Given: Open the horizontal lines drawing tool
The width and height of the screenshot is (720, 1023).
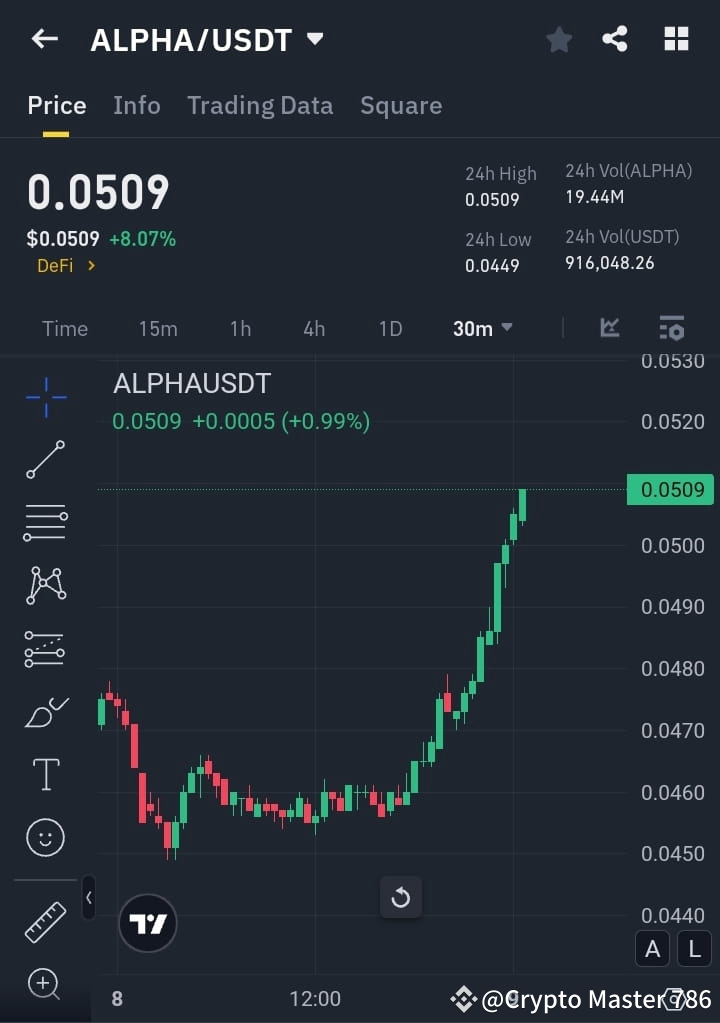Looking at the screenshot, I should 44,523.
